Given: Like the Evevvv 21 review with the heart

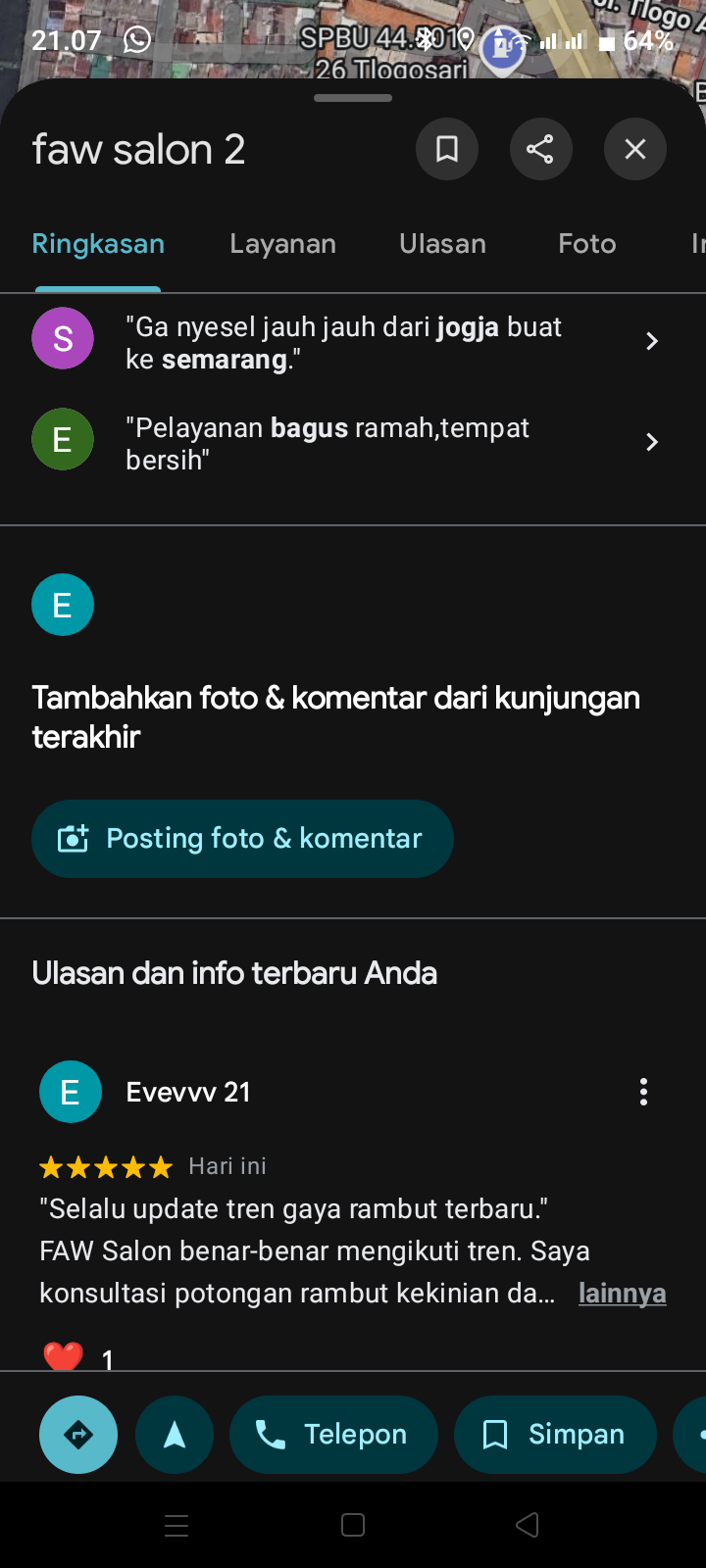Looking at the screenshot, I should click(64, 1356).
